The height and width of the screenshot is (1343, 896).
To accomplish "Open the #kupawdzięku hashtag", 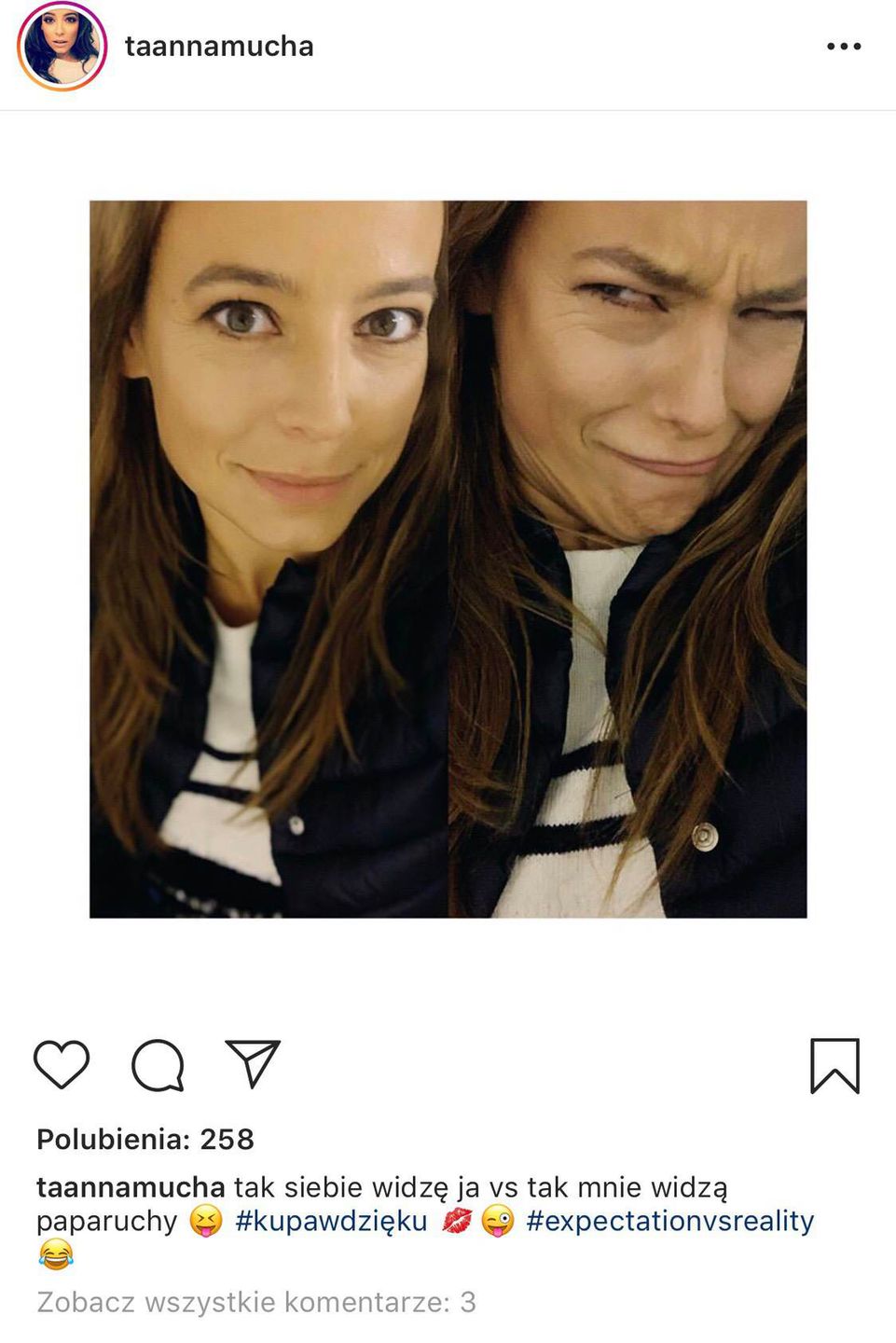I will click(x=331, y=1221).
